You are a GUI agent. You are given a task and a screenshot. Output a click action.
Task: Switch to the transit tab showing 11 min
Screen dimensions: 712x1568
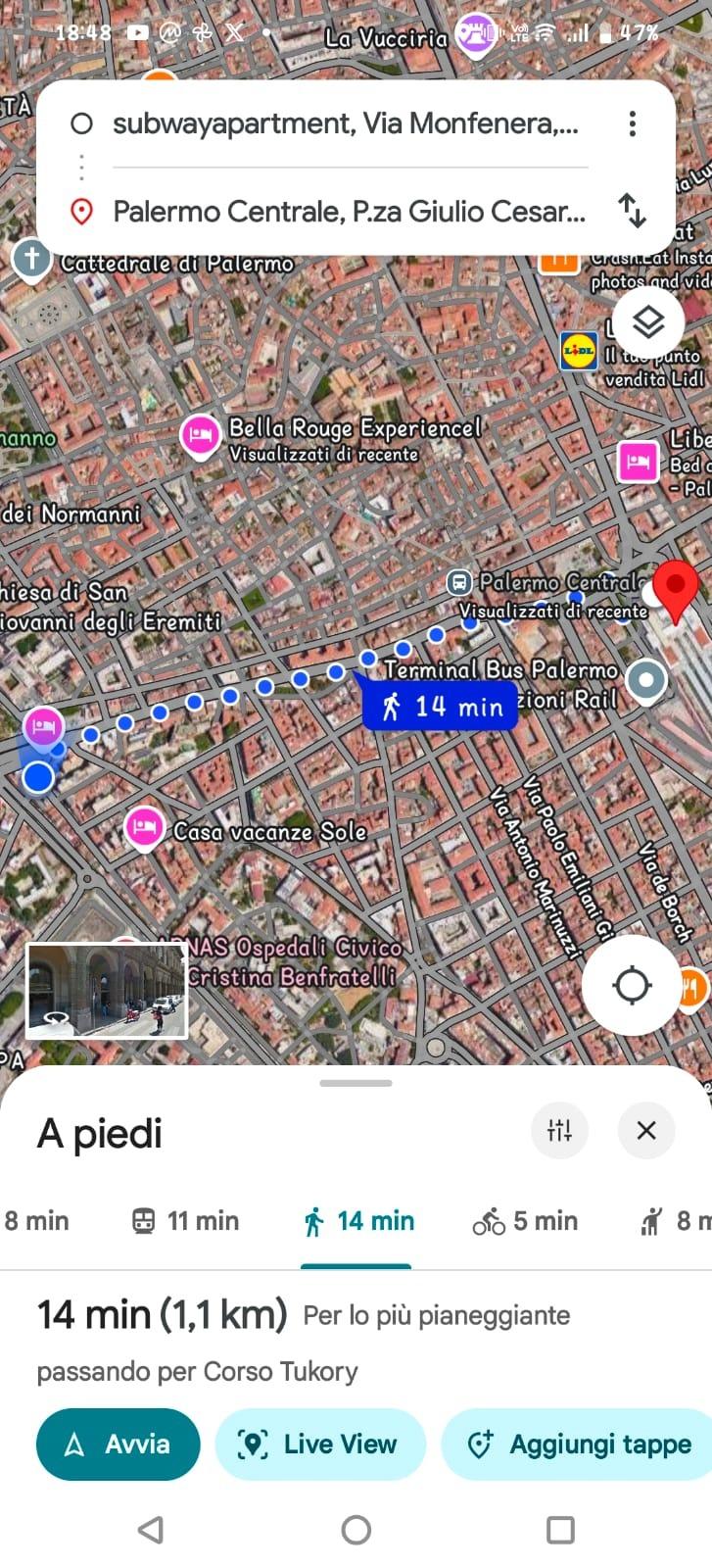click(184, 1220)
